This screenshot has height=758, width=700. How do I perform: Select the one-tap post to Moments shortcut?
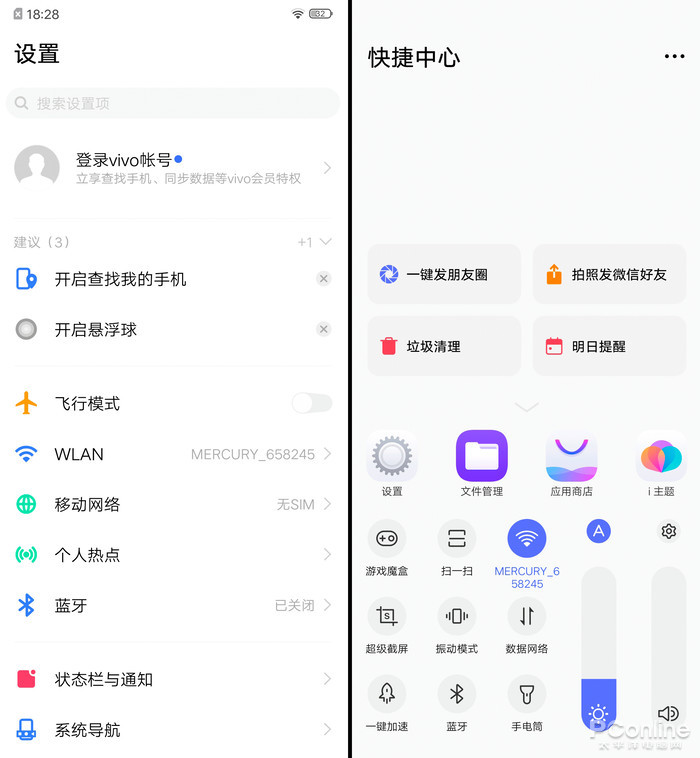coord(444,274)
